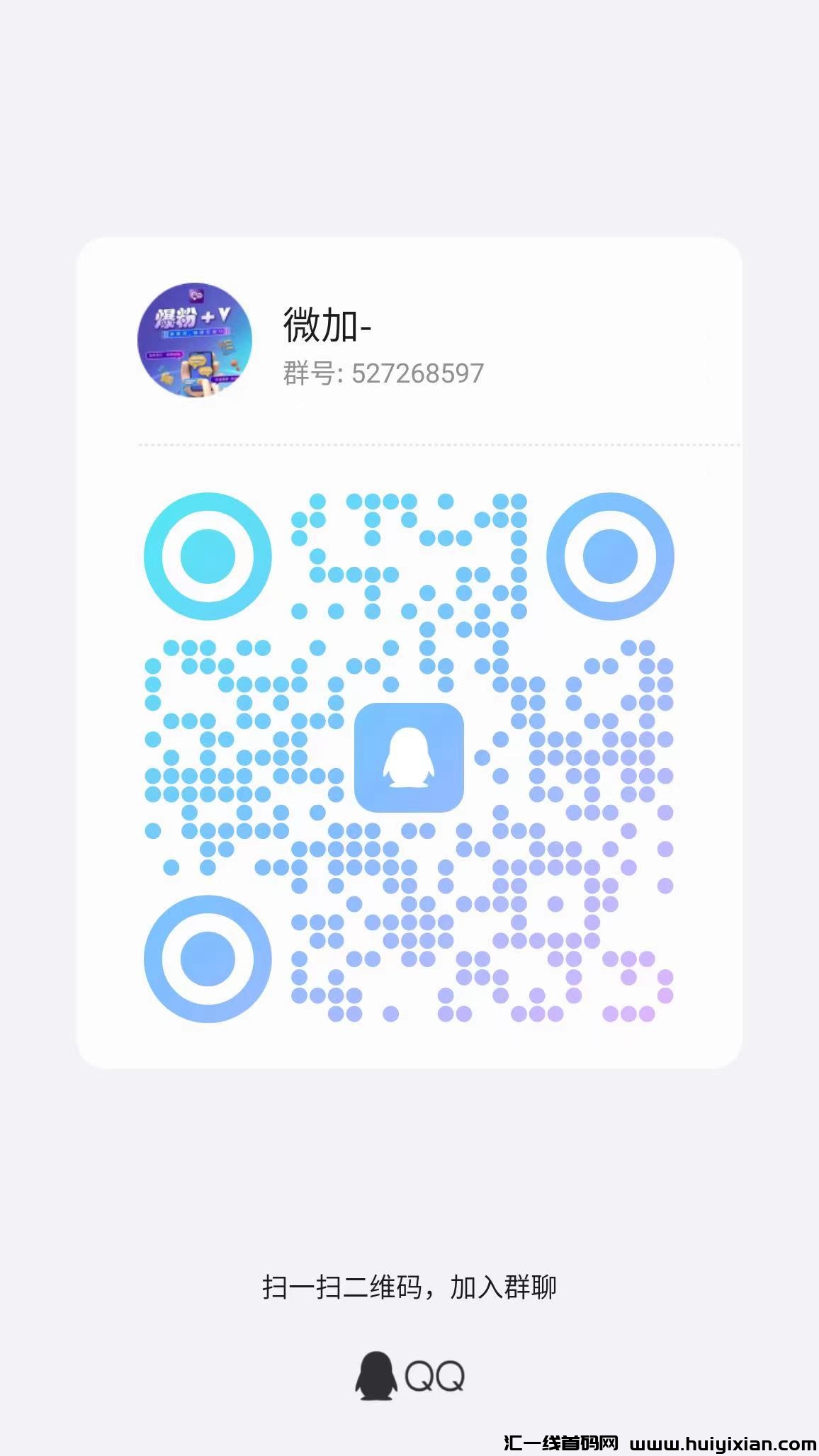Click the circular avatar thumbnail top-left of card
Screen dimensions: 819x1456
pyautogui.click(x=195, y=339)
